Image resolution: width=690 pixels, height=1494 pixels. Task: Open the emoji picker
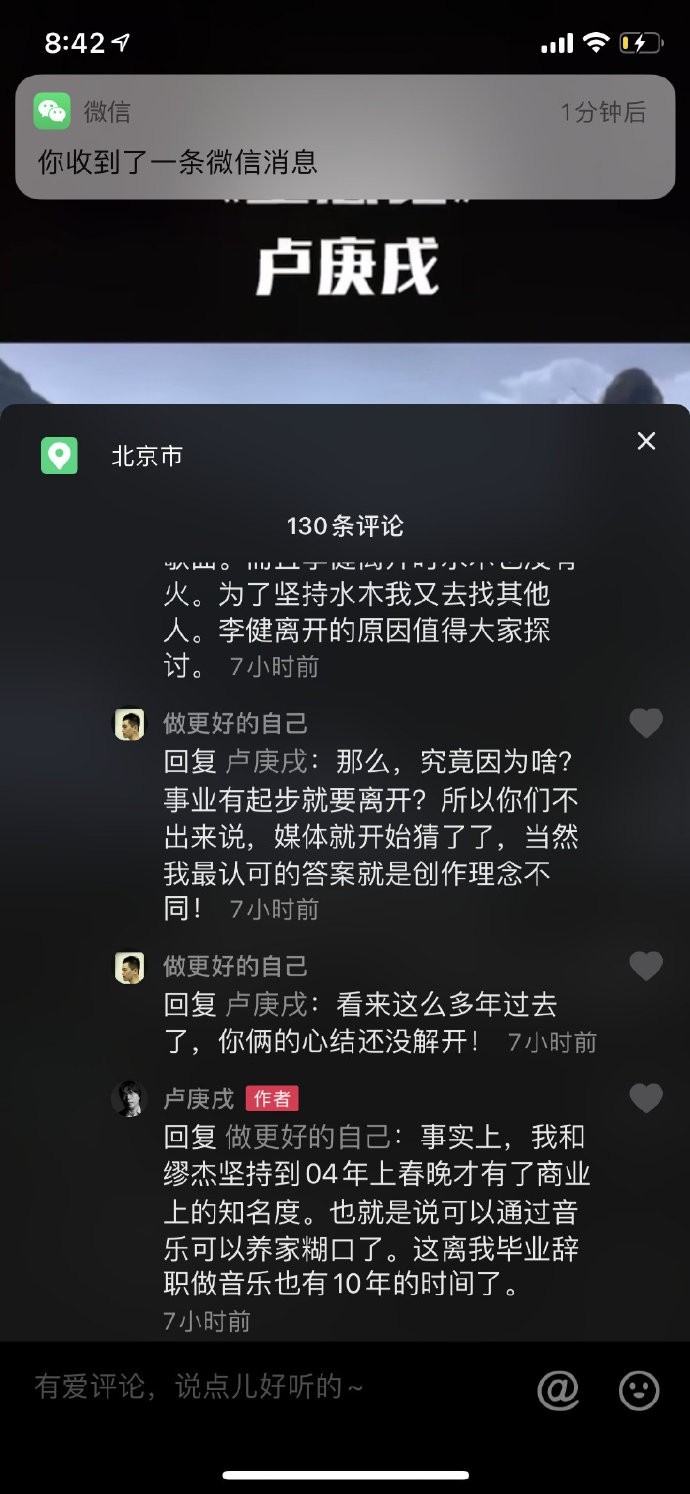[x=639, y=1389]
